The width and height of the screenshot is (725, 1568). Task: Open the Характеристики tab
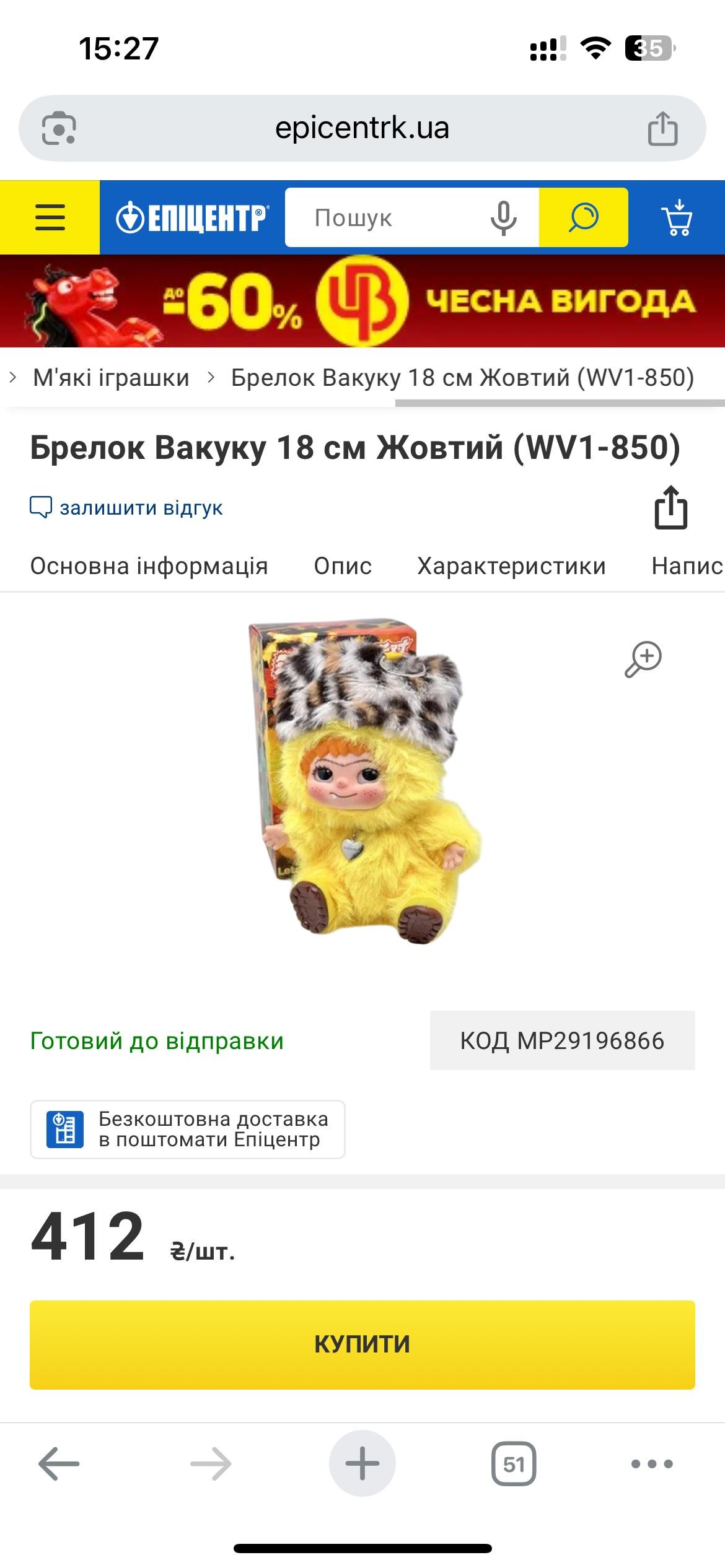click(512, 565)
